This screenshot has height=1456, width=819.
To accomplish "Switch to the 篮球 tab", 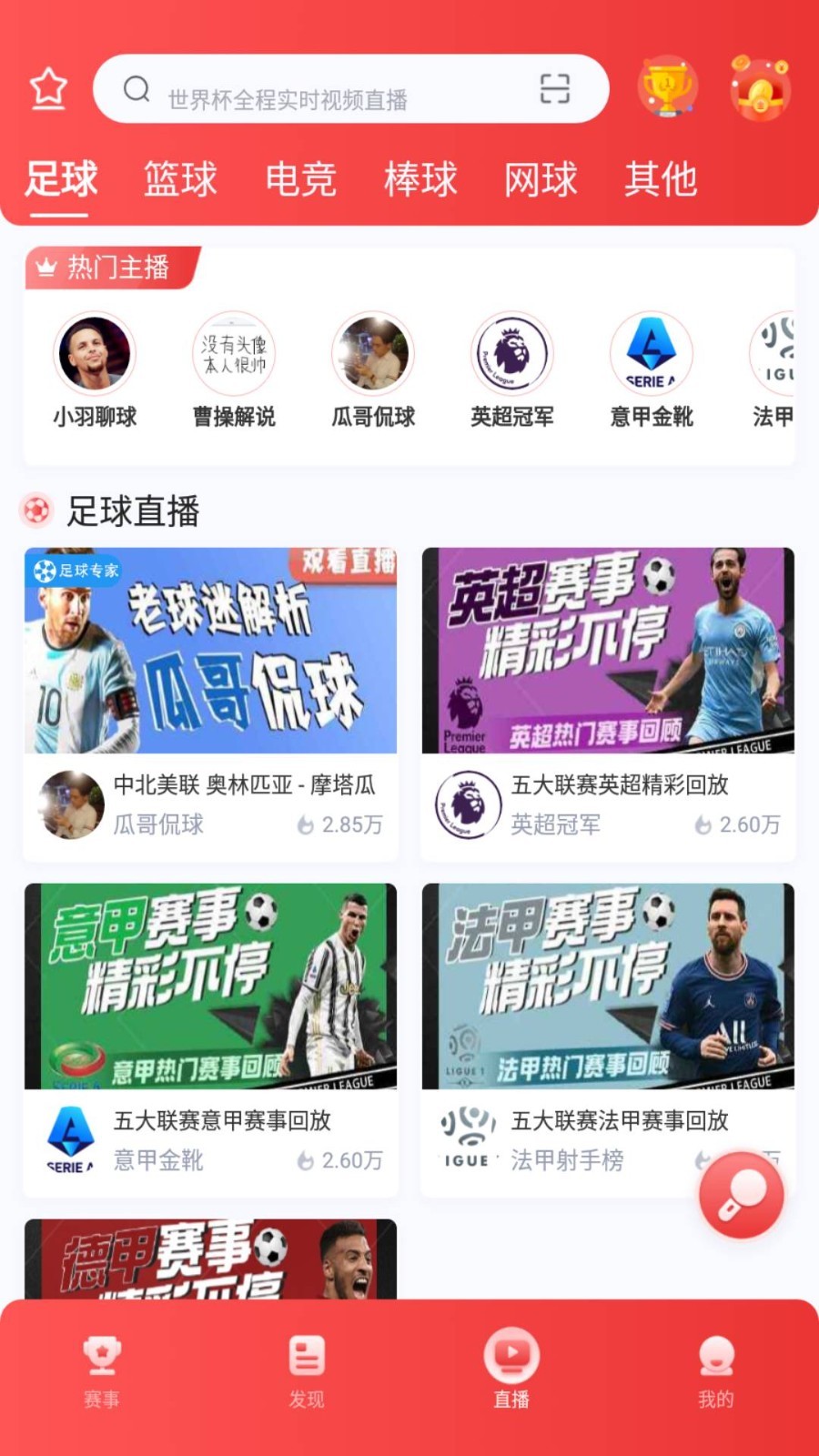I will click(180, 178).
